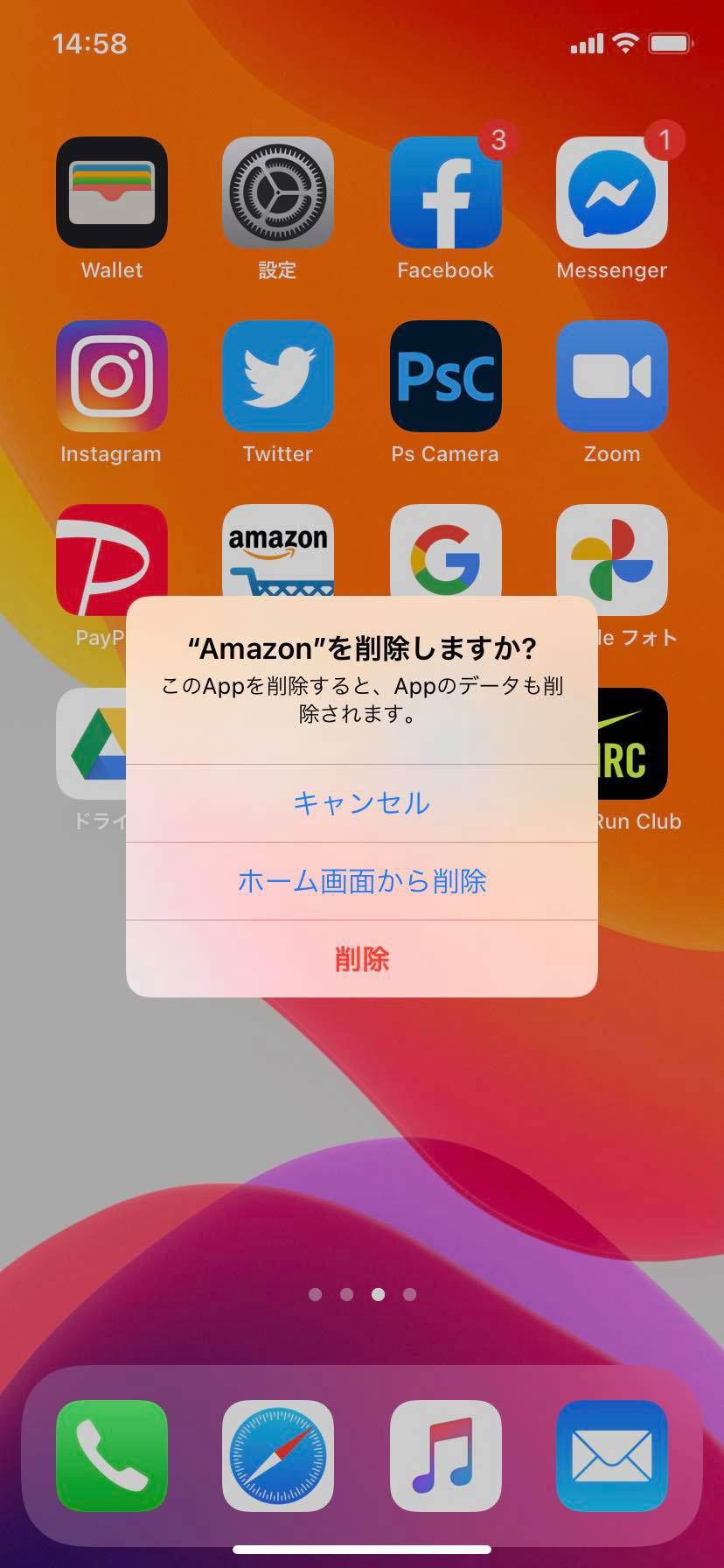
Task: Open the Mail app in the dock
Action: click(x=611, y=1456)
